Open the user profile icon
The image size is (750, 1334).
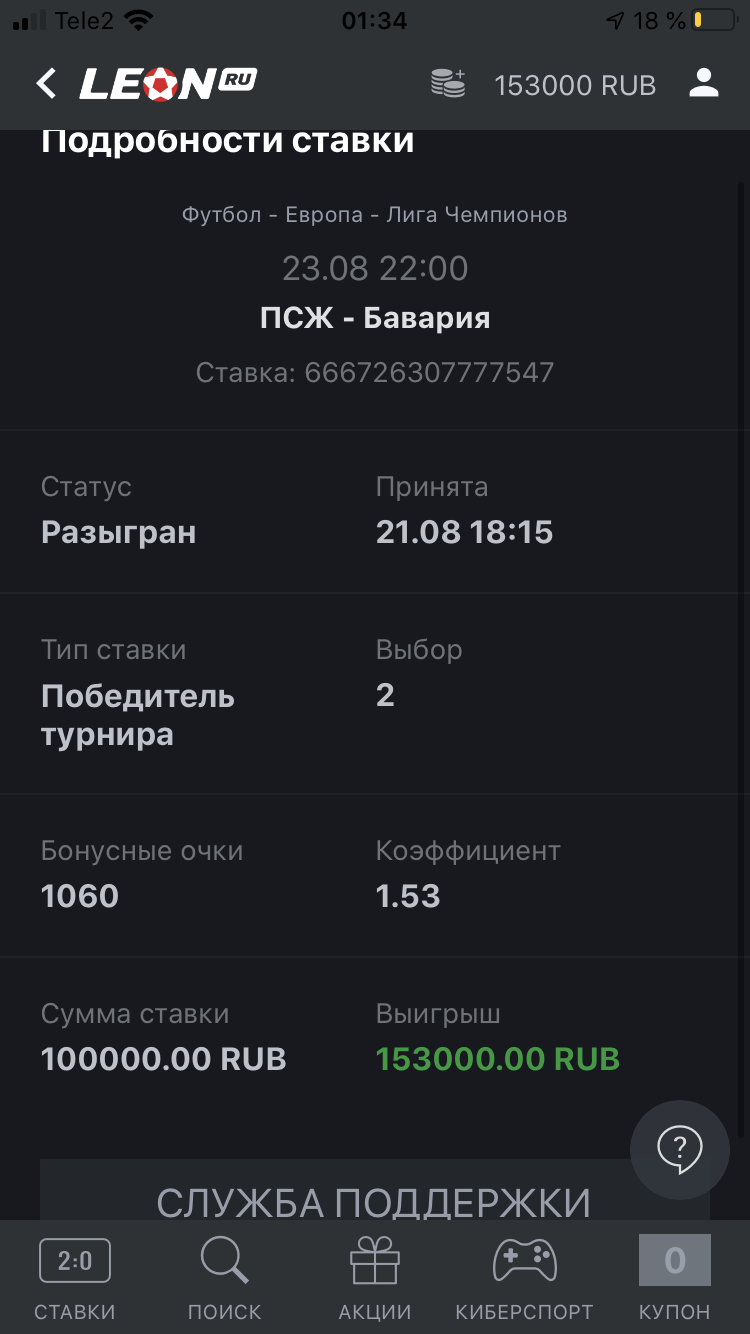click(x=704, y=84)
